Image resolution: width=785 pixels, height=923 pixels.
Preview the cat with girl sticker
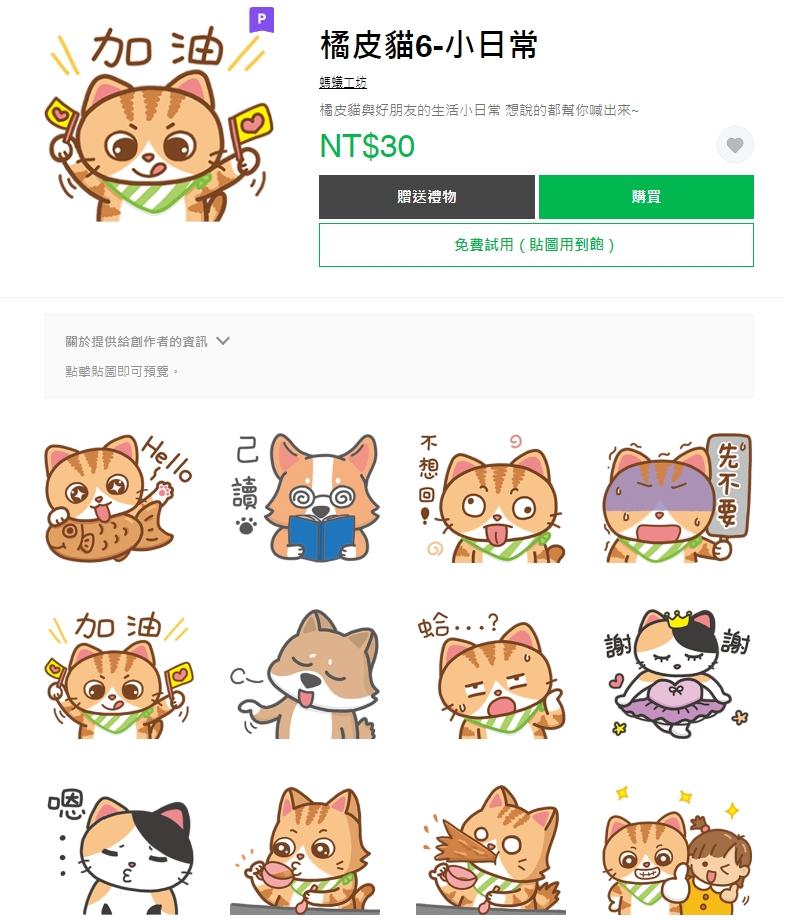pyautogui.click(x=676, y=850)
